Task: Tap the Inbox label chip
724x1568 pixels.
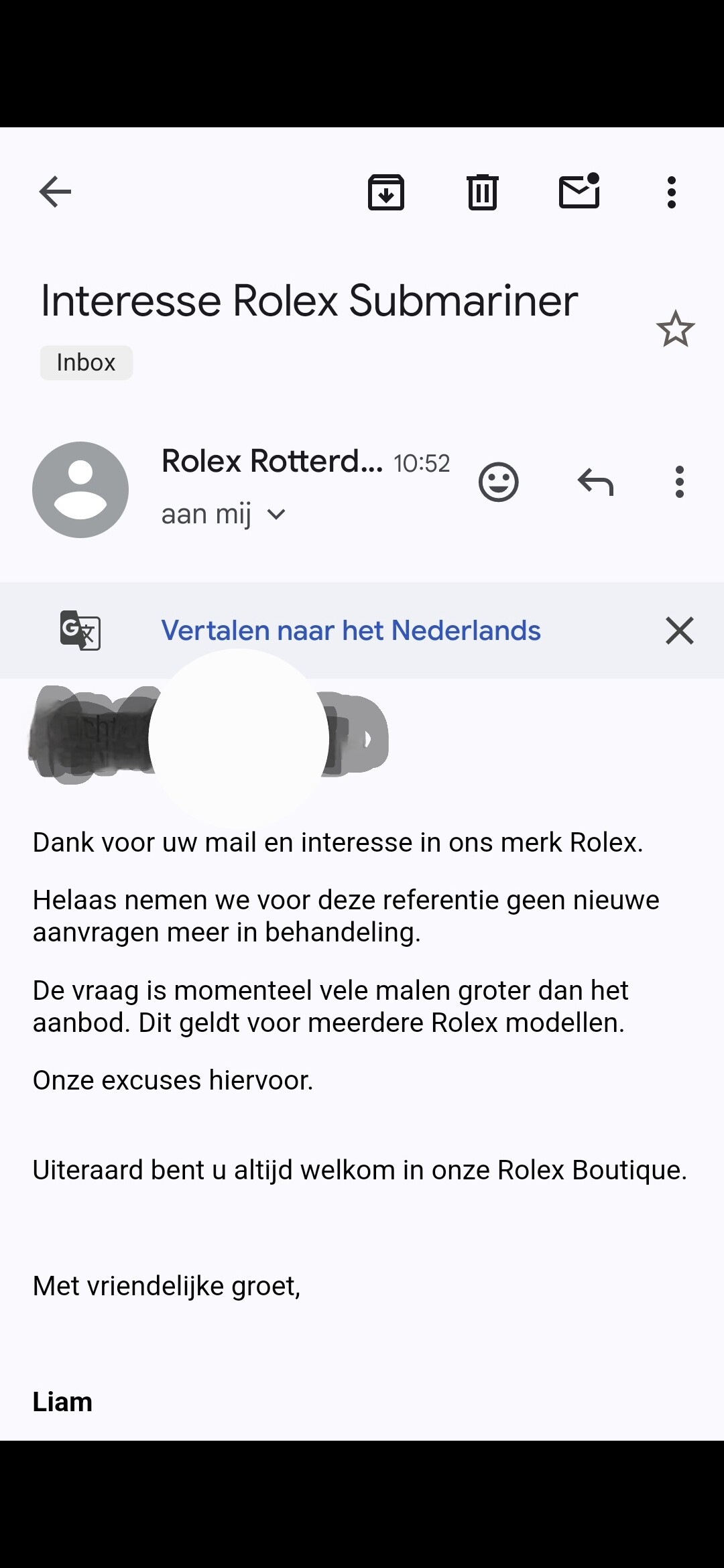Action: click(86, 363)
